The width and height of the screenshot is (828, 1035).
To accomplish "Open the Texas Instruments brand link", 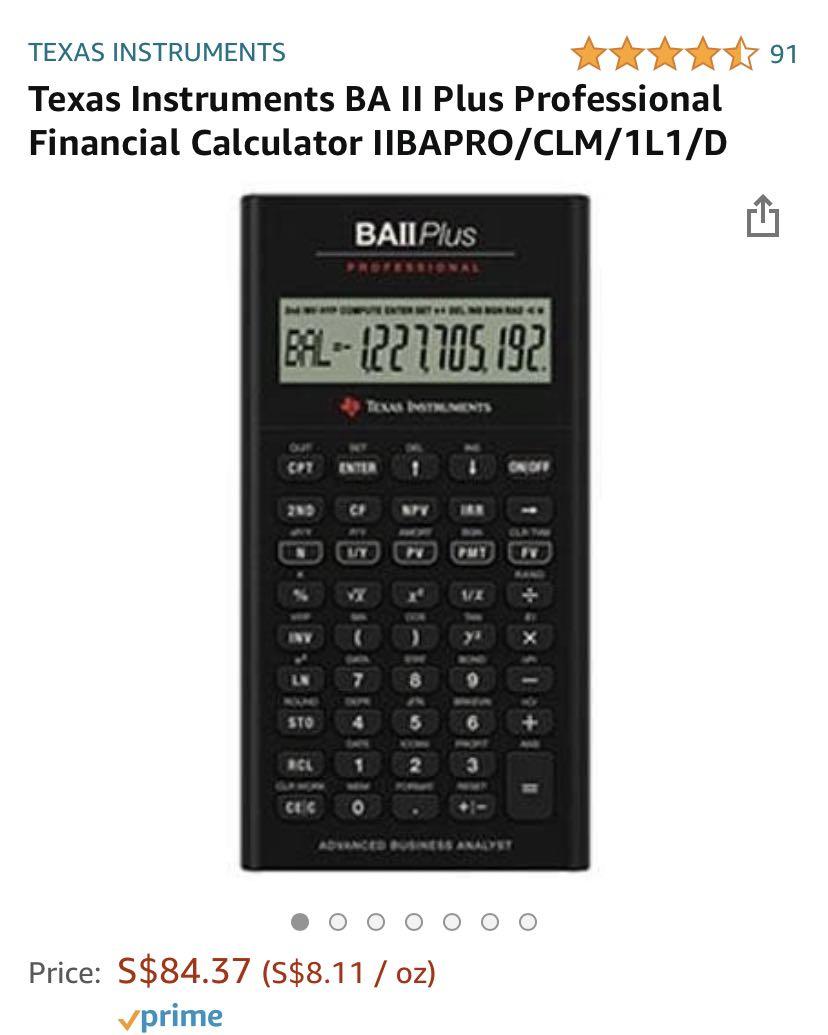I will (157, 52).
